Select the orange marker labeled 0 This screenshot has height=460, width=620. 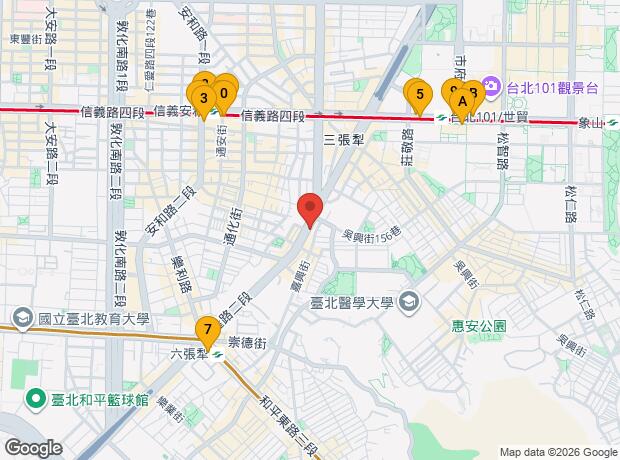225,93
